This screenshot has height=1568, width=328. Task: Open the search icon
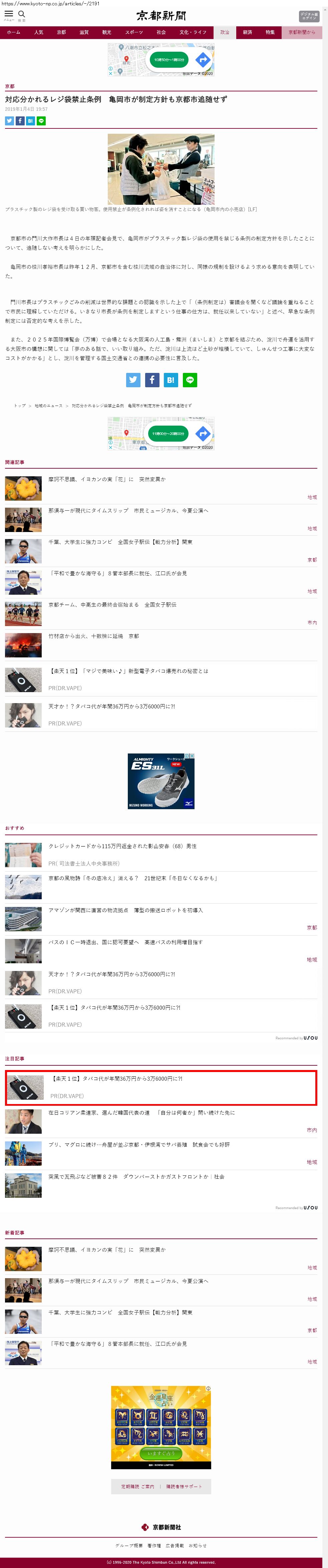coord(22,14)
